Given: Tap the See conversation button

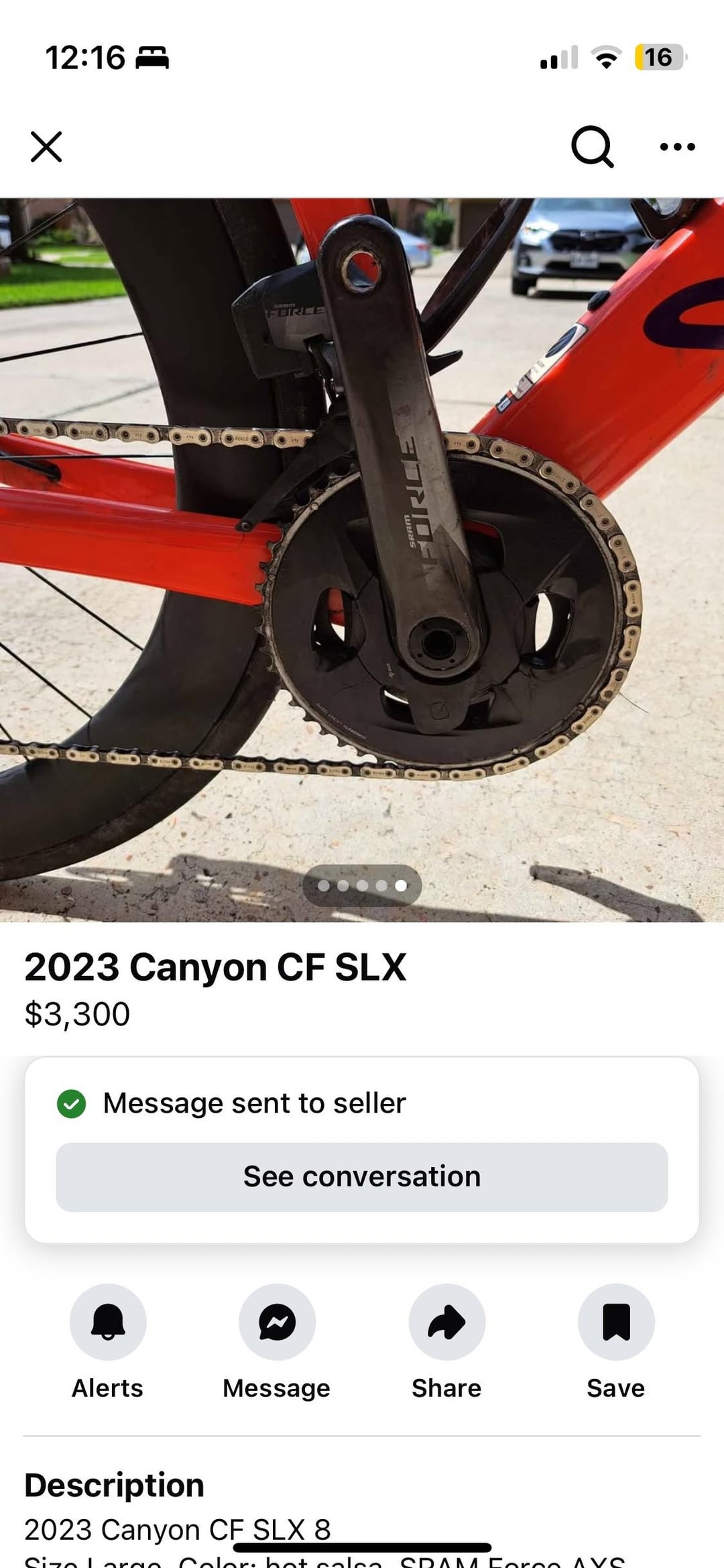Looking at the screenshot, I should [362, 1177].
